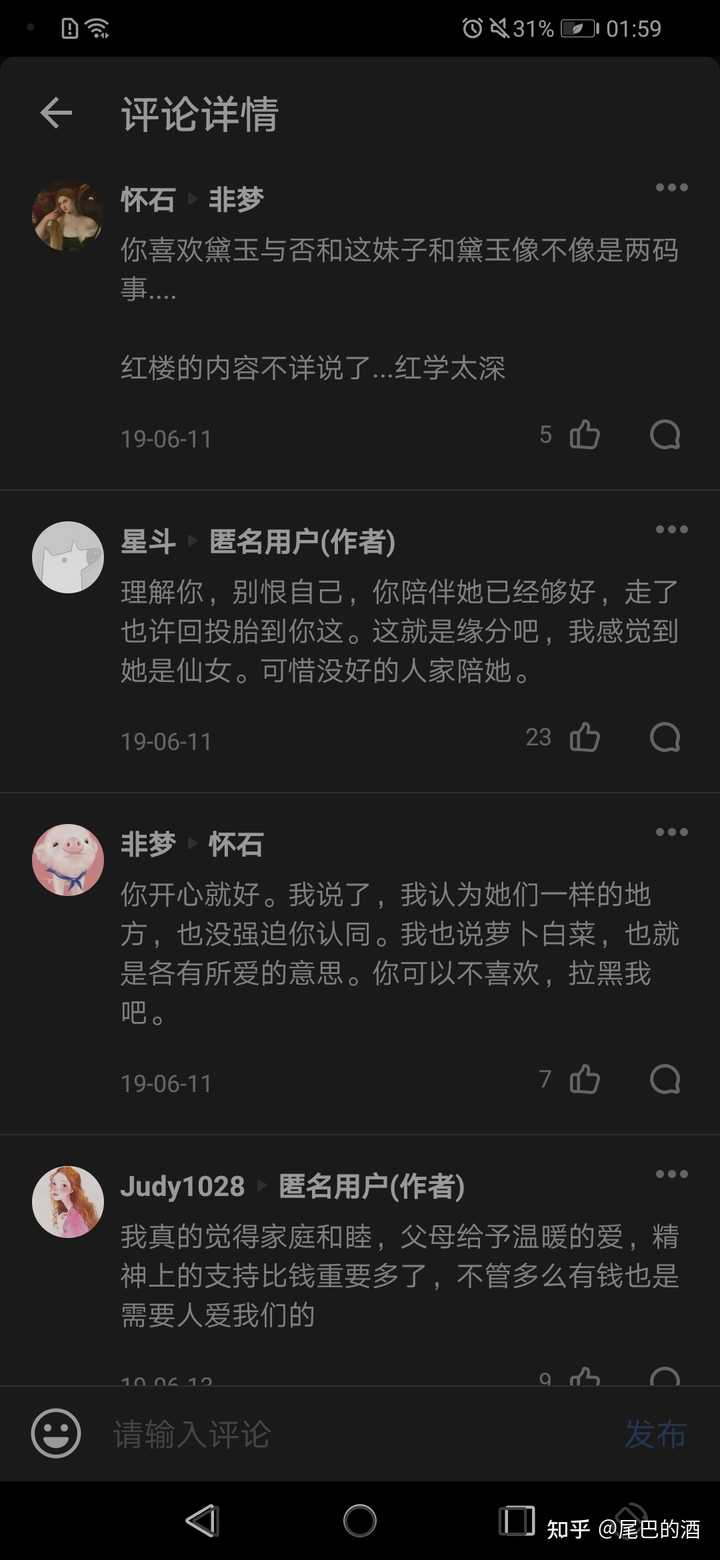
Task: Post the comment with 发布
Action: tap(655, 1434)
